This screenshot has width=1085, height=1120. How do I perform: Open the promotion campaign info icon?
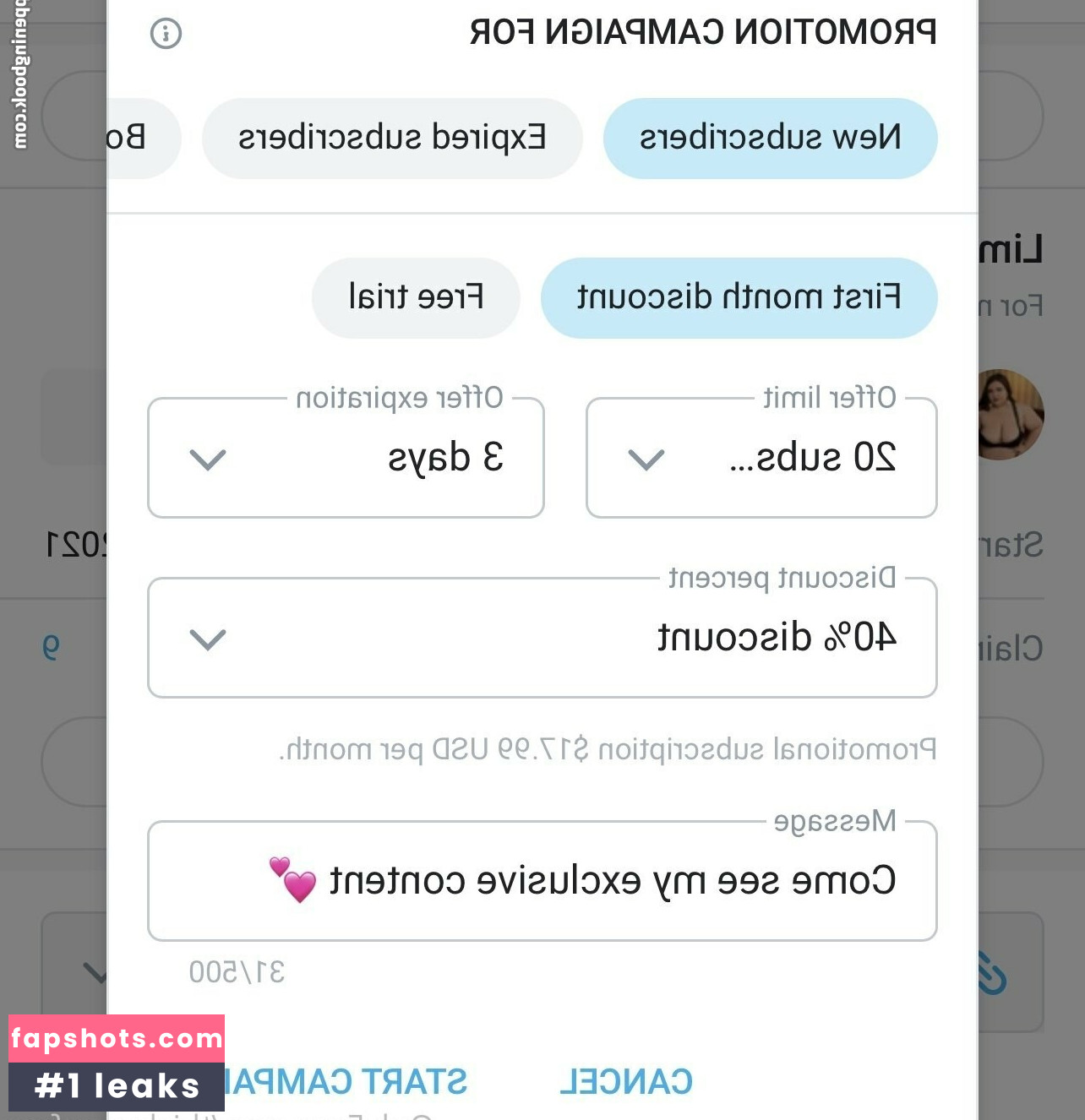(166, 34)
